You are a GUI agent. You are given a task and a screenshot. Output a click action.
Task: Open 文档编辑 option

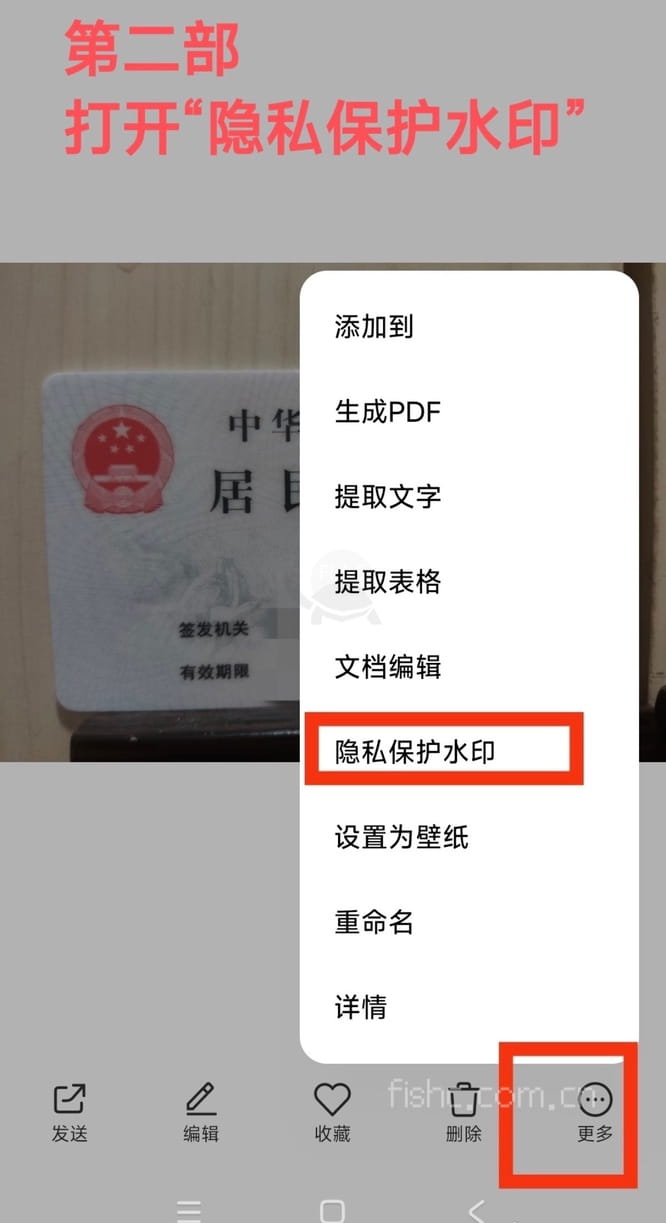tap(388, 666)
